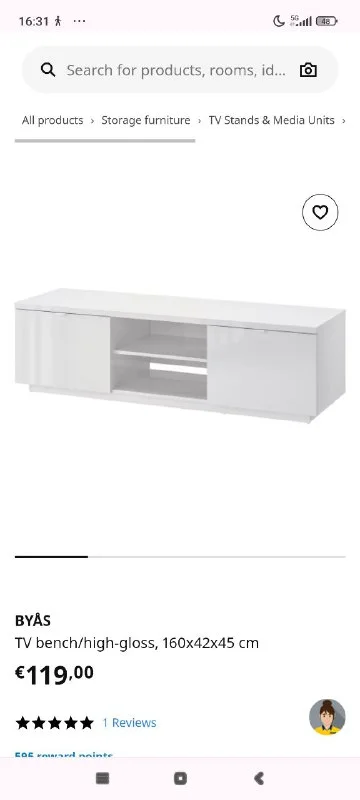360x800 pixels.
Task: Open the product search field
Action: point(176,70)
